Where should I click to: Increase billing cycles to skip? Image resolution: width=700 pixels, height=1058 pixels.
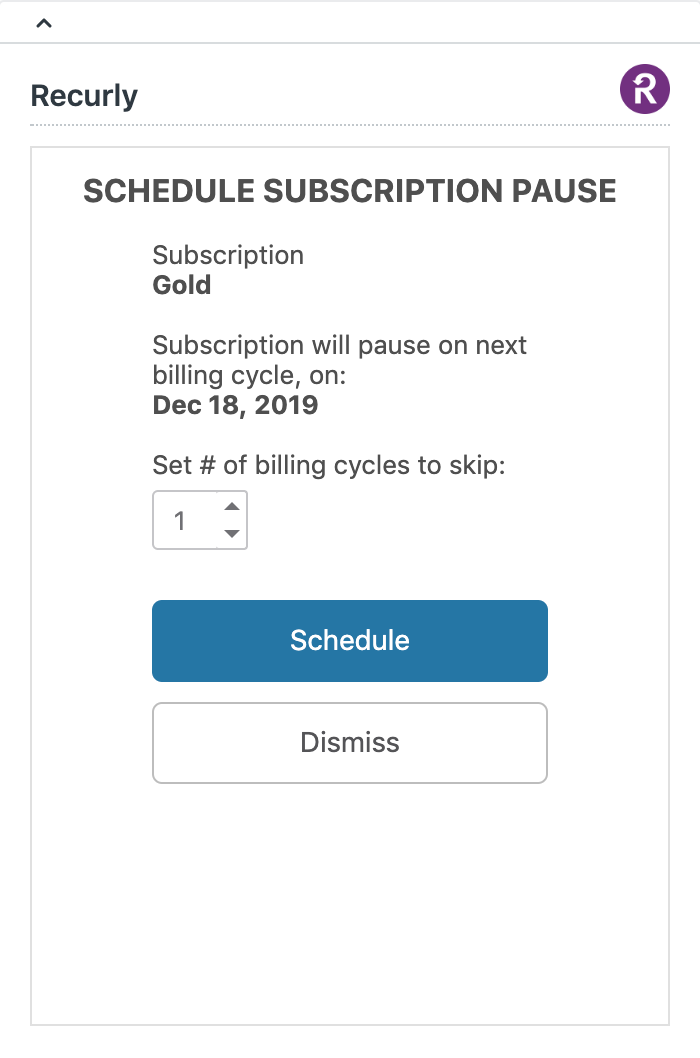[232, 507]
